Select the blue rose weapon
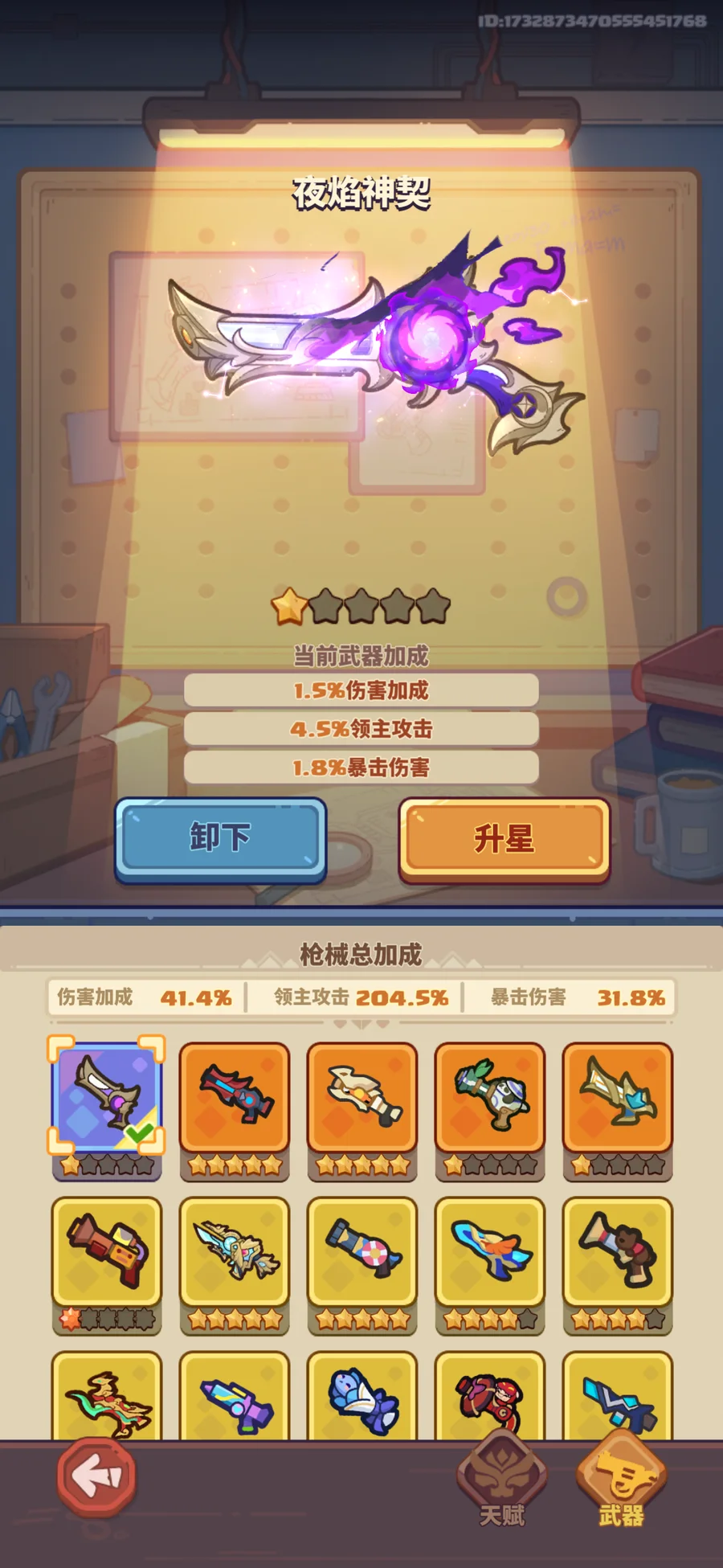 click(x=362, y=1398)
